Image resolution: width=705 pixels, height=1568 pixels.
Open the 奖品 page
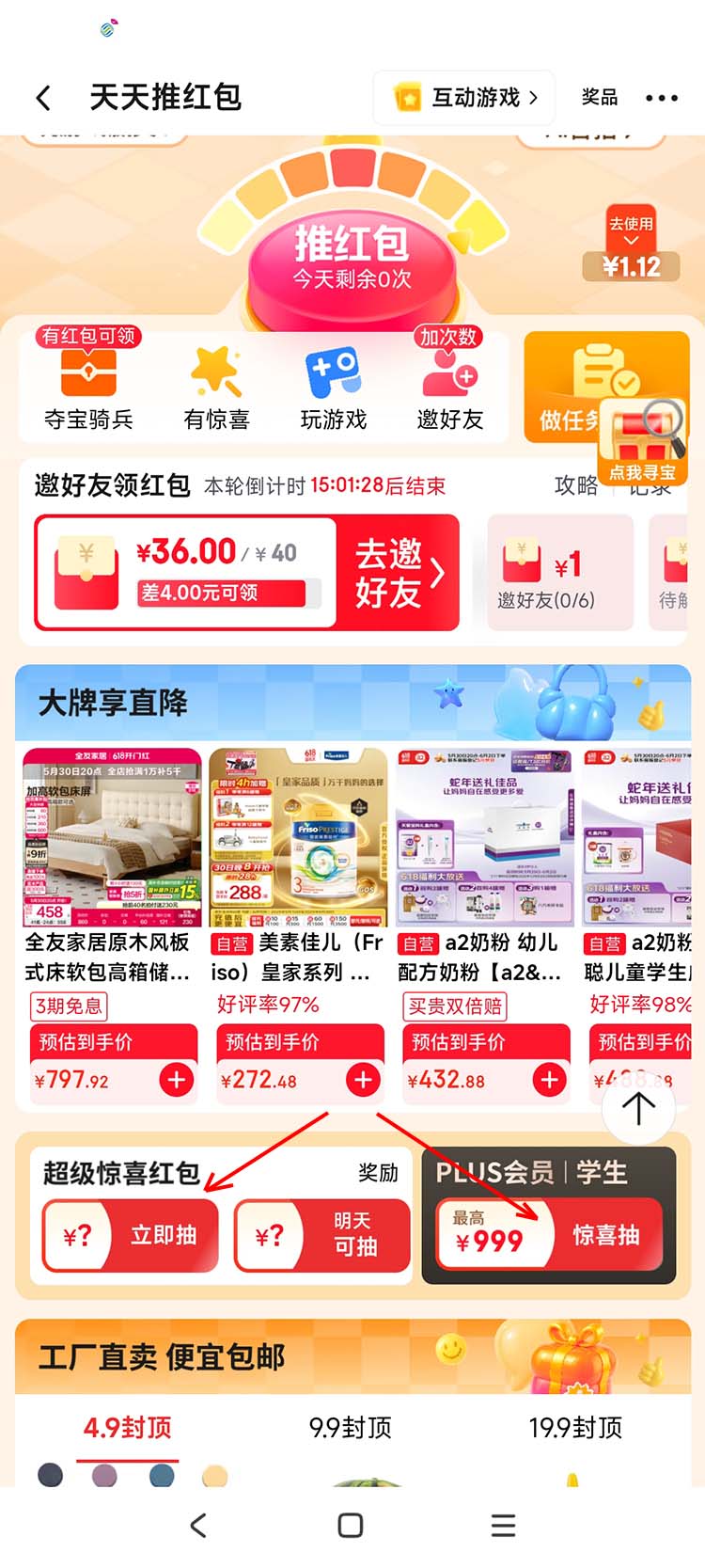pos(600,97)
